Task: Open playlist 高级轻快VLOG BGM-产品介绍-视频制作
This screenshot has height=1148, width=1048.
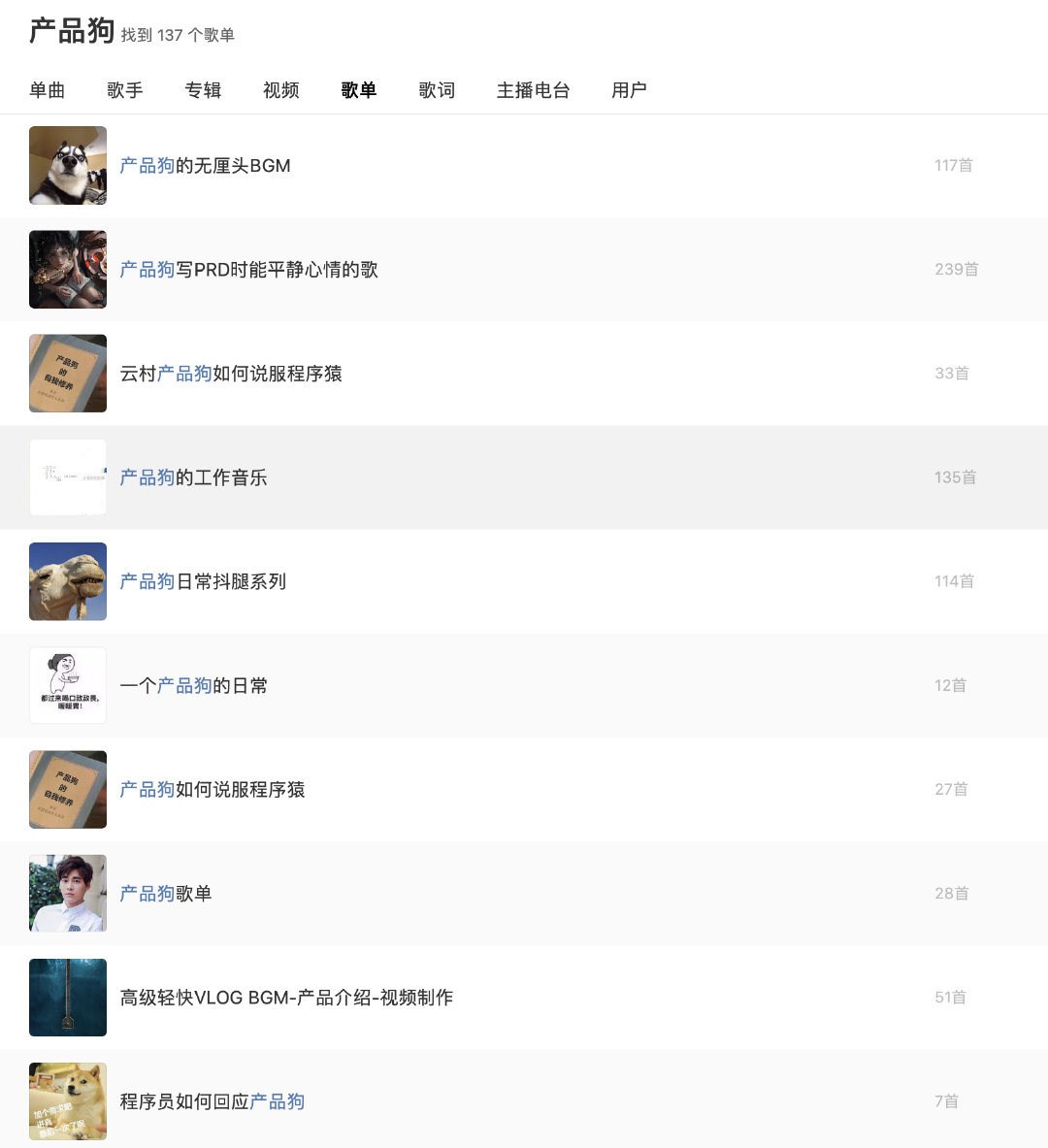Action: tap(286, 998)
